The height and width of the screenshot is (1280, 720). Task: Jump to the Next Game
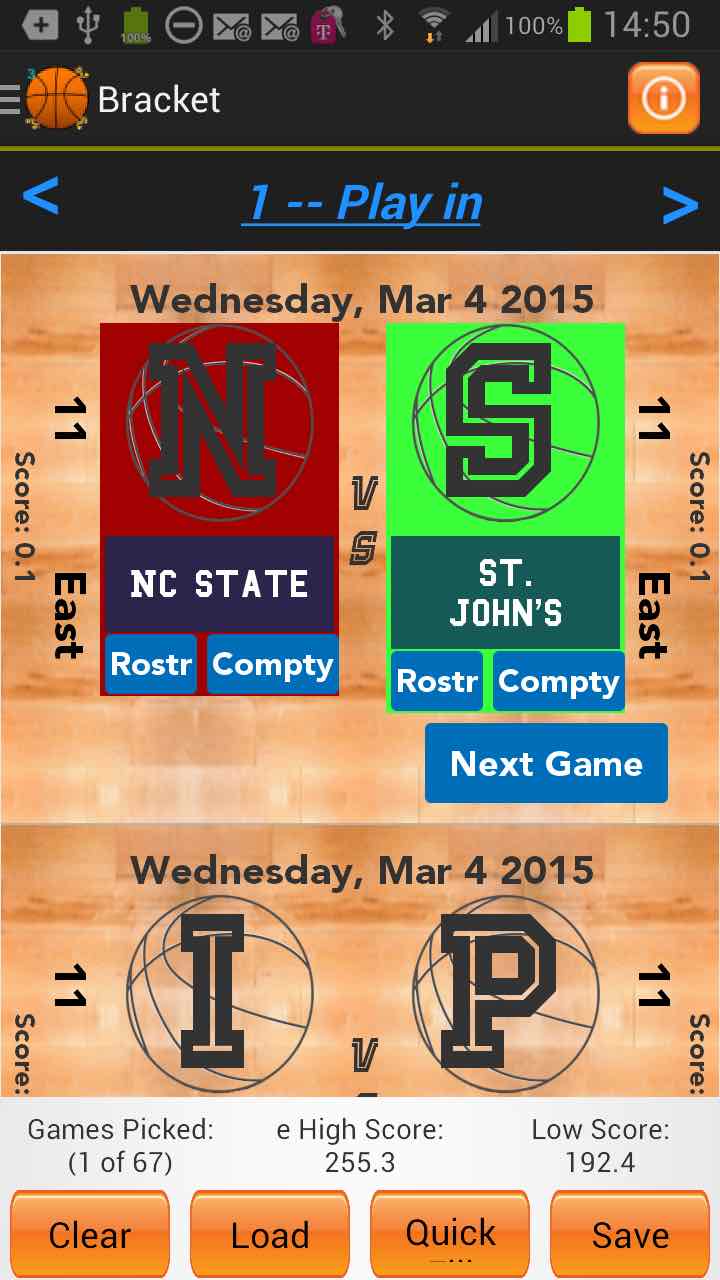pyautogui.click(x=546, y=763)
